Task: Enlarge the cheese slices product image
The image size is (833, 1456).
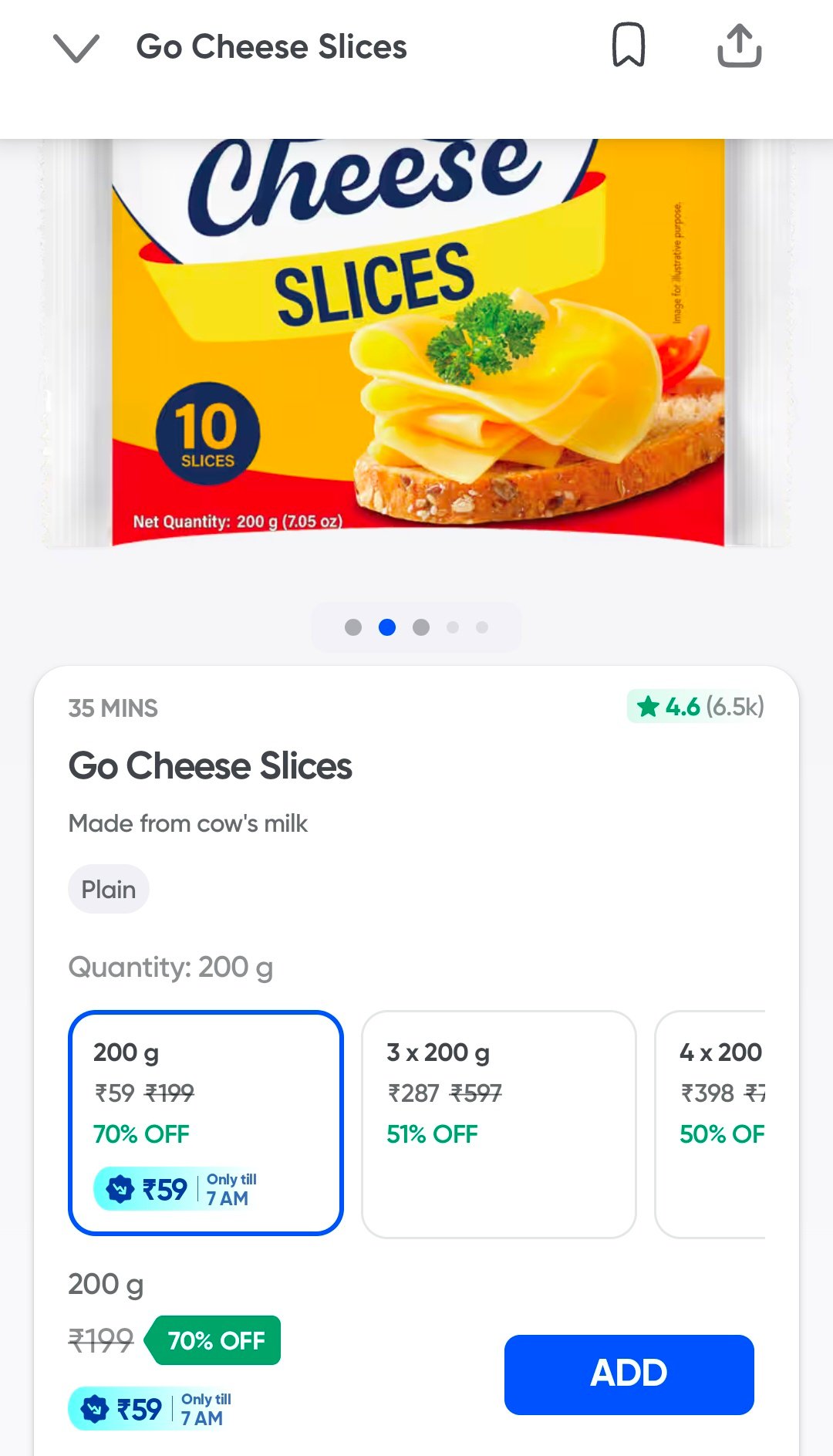Action: 416,343
